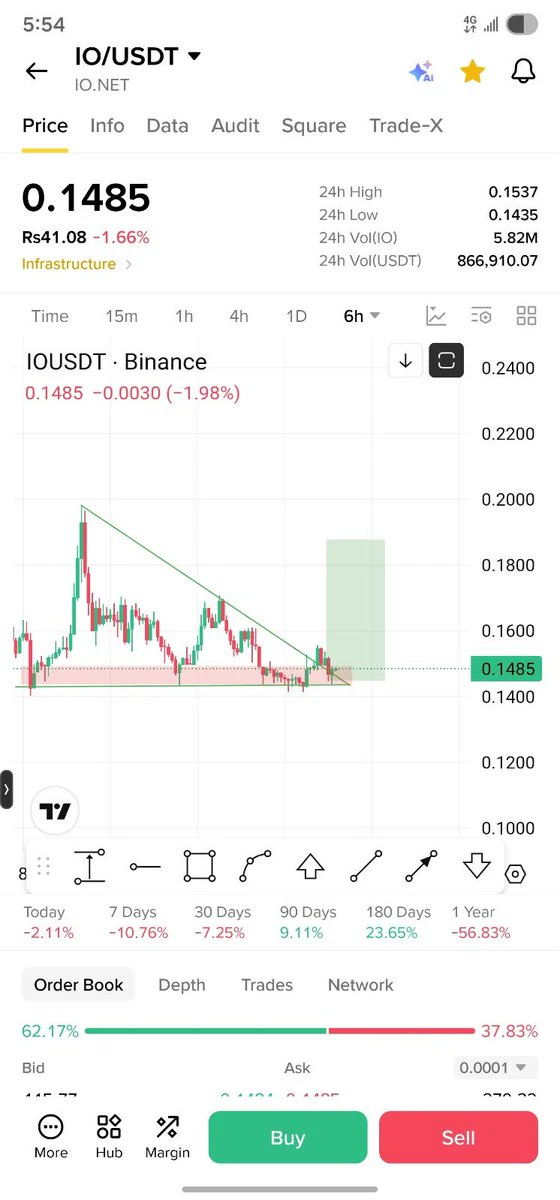
Task: Open the IO/USDT pair dropdown
Action: pyautogui.click(x=138, y=57)
